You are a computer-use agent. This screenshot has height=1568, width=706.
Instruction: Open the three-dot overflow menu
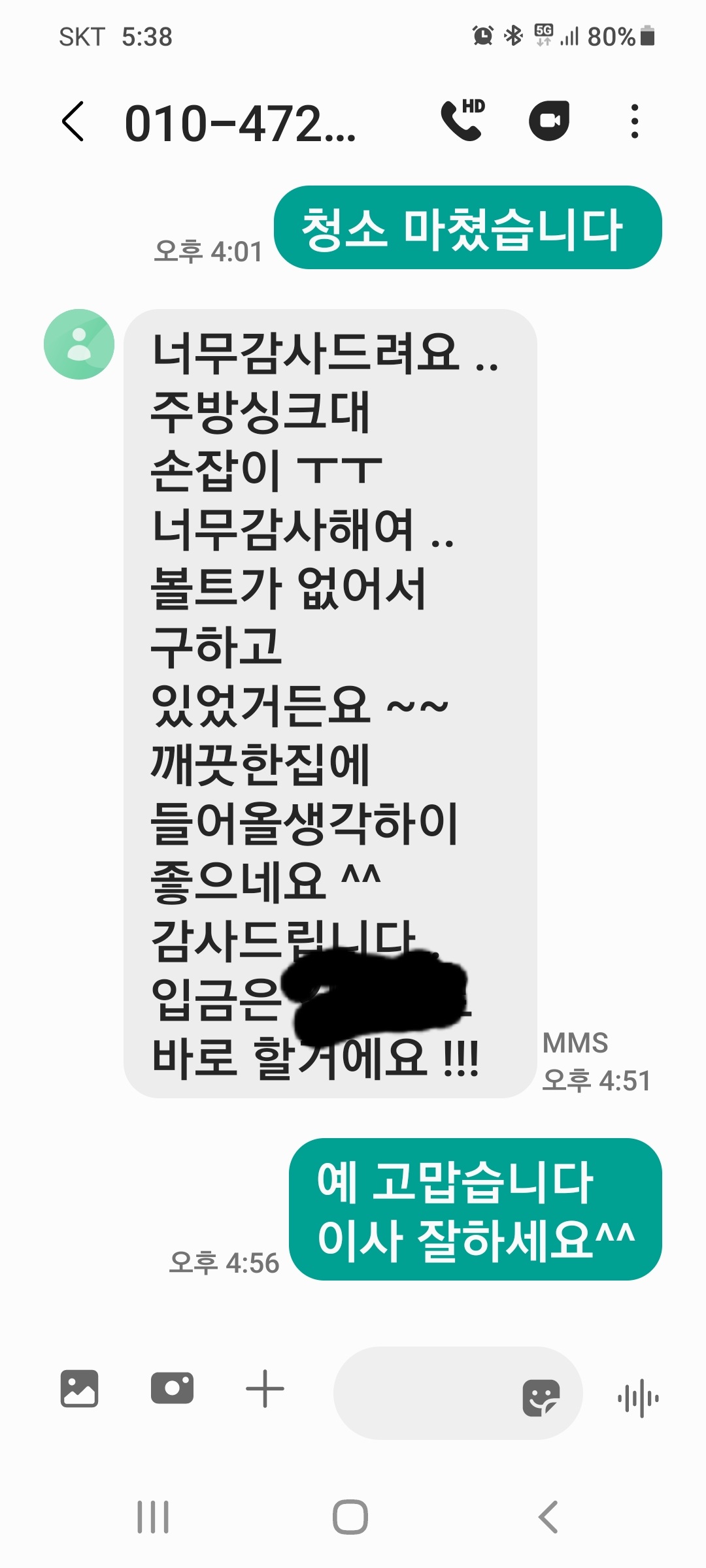[634, 122]
